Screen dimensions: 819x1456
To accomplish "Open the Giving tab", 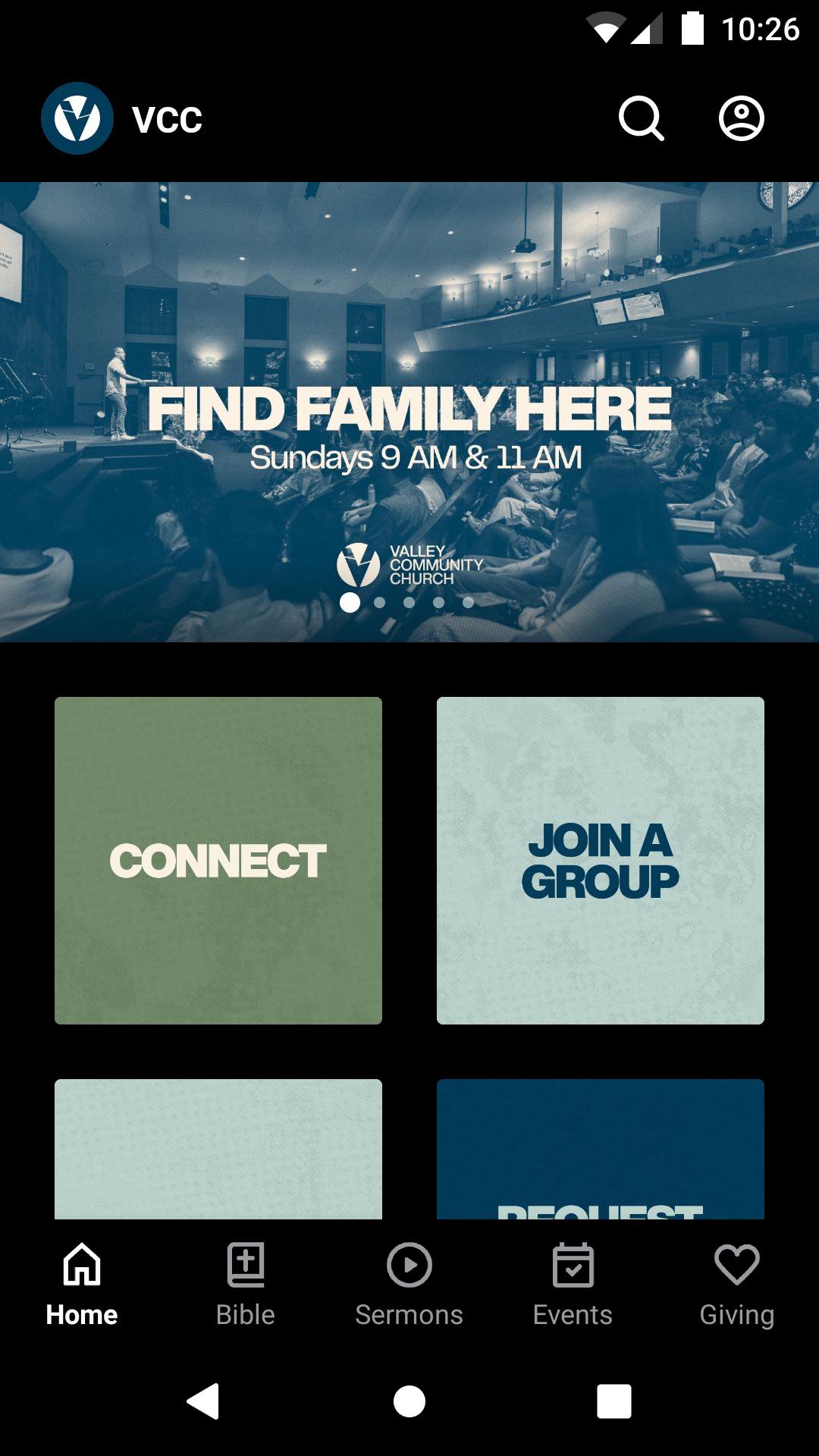I will pos(736,1282).
